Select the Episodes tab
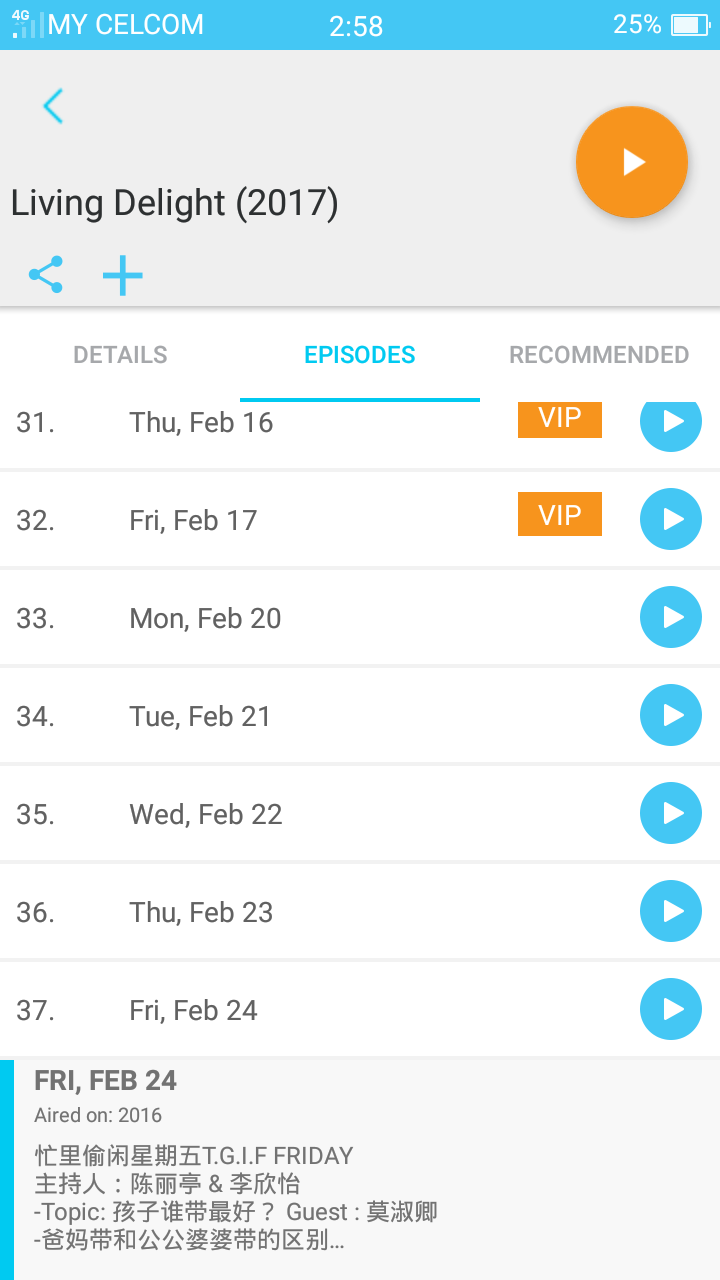 360,355
